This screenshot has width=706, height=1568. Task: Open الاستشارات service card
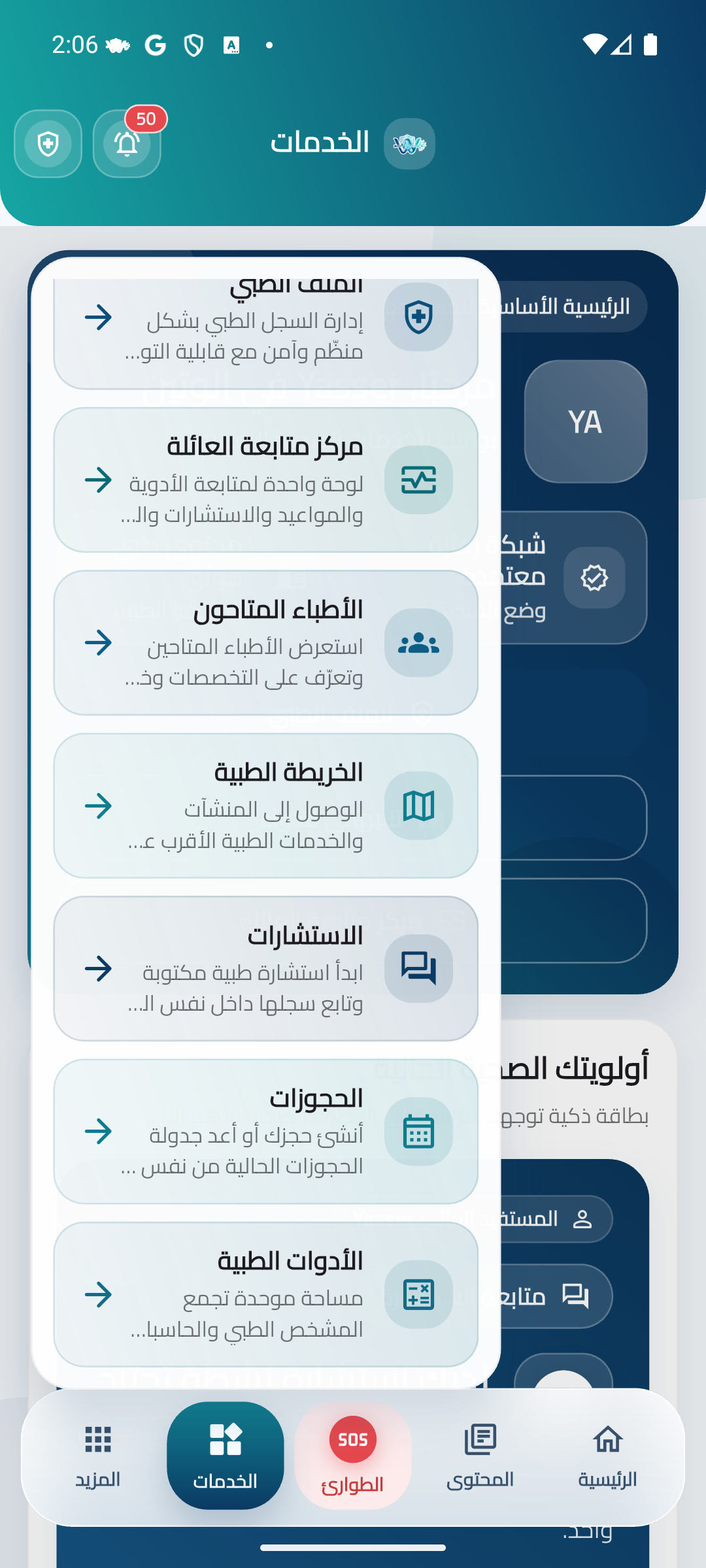click(265, 968)
